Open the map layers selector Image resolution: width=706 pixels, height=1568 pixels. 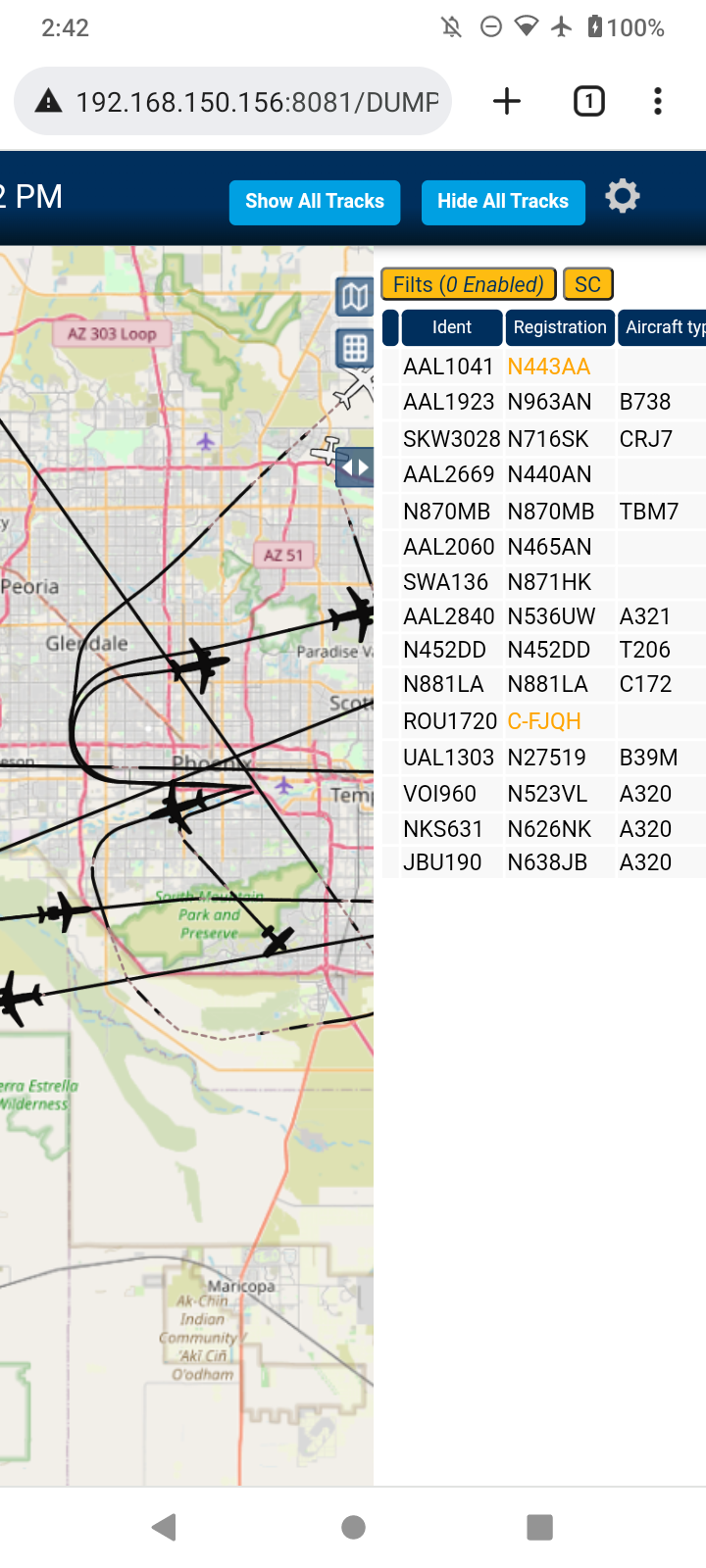click(355, 296)
